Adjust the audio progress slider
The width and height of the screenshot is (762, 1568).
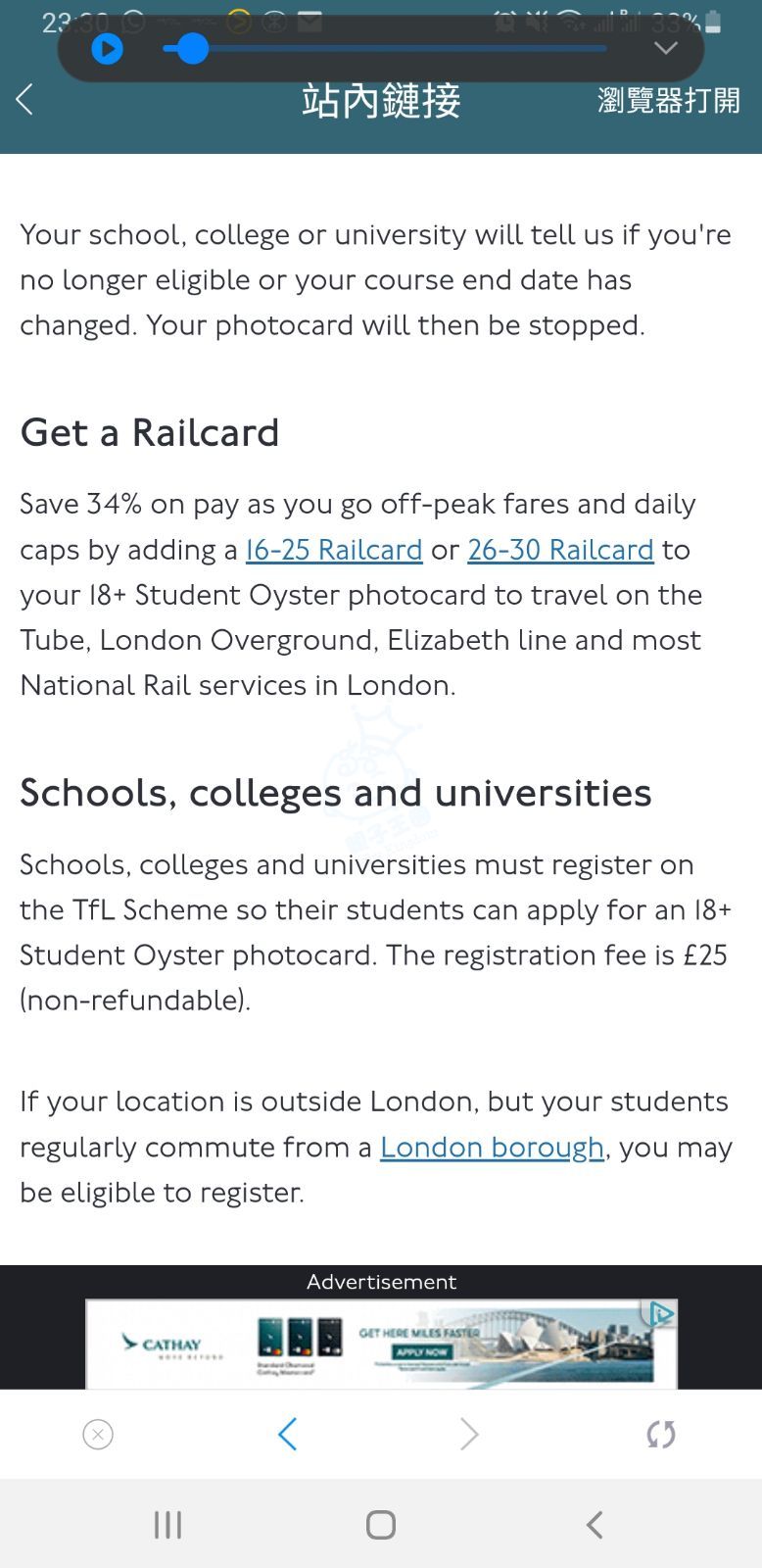click(192, 48)
